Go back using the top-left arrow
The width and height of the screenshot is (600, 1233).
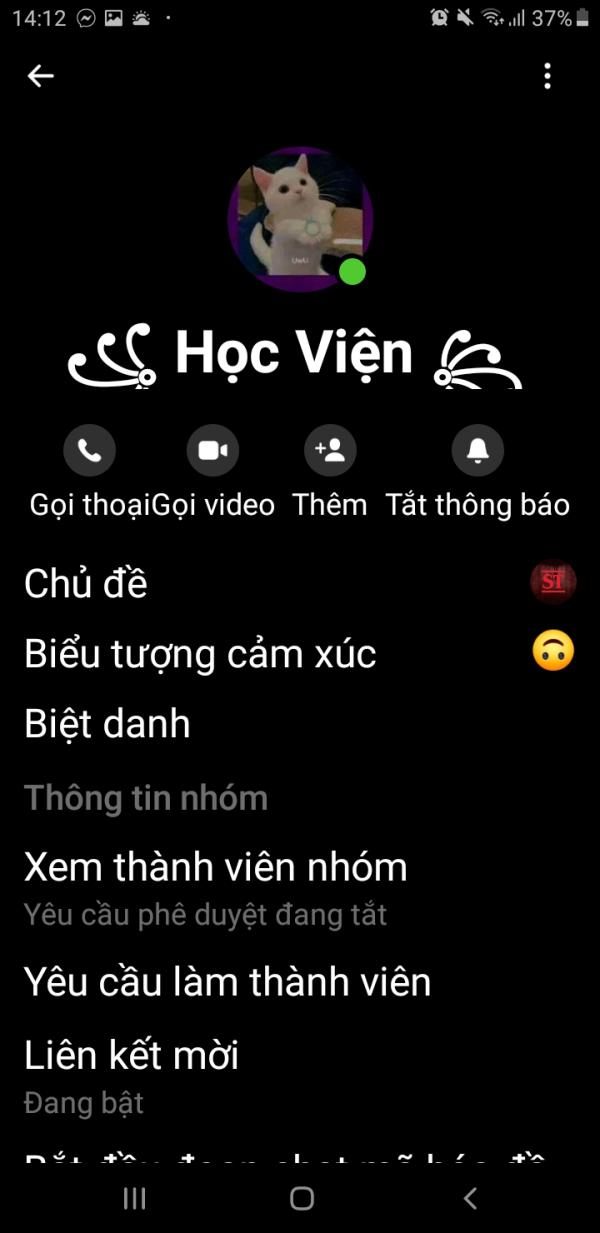point(40,76)
